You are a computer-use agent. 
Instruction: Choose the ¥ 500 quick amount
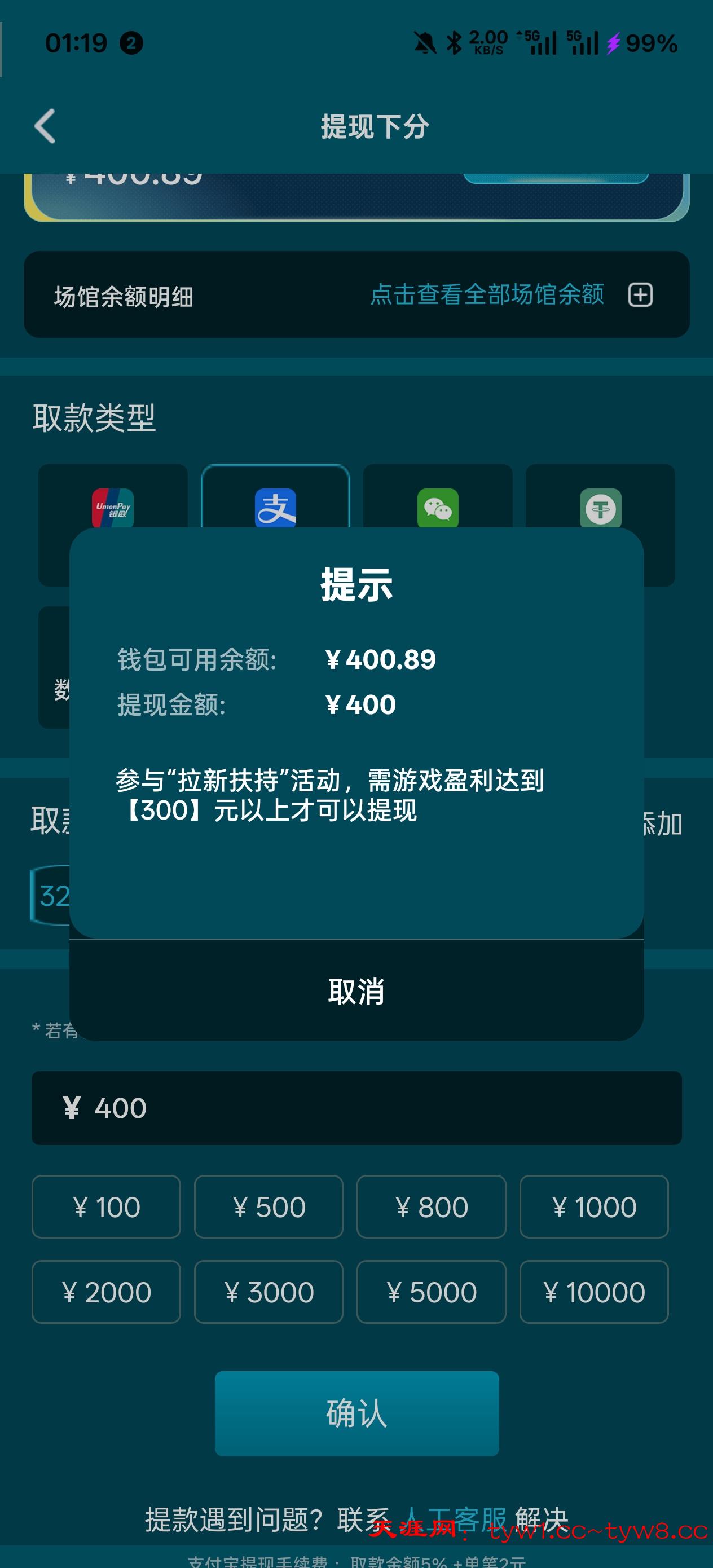(x=269, y=1207)
